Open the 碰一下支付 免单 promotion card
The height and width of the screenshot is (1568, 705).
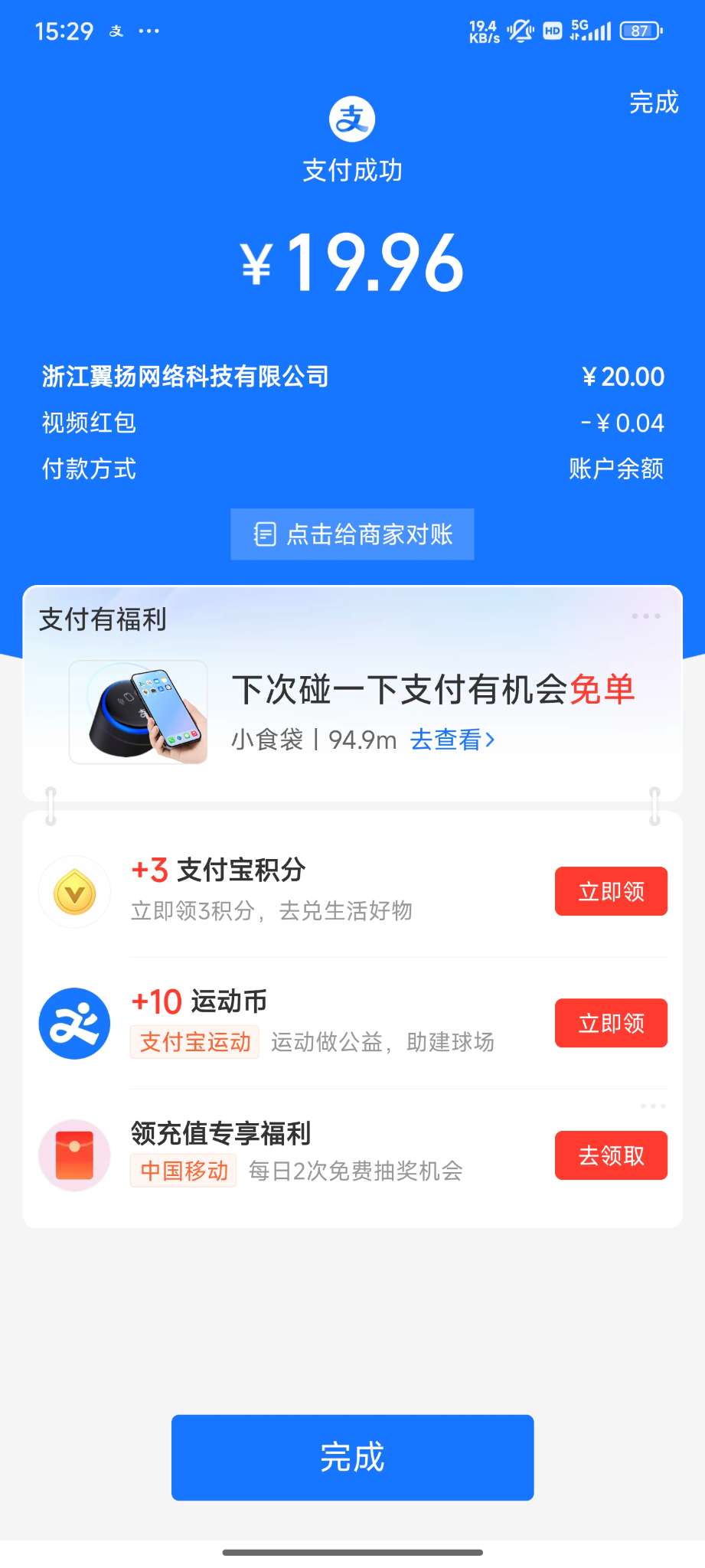432,691
